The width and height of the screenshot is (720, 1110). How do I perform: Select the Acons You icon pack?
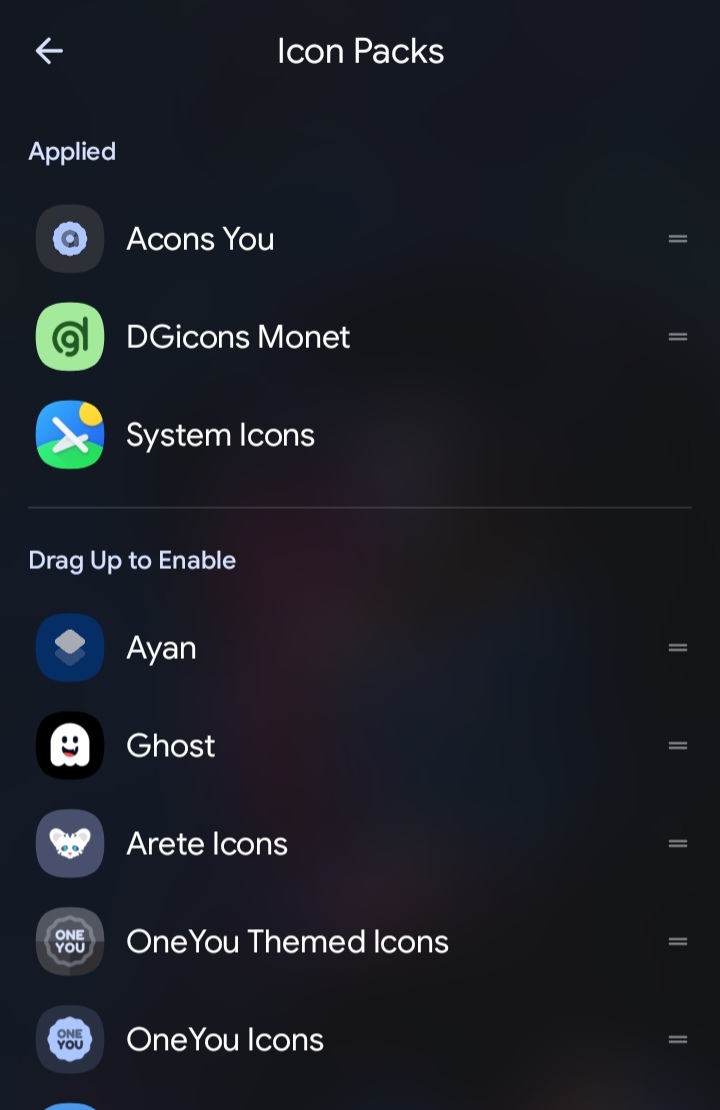tap(200, 239)
